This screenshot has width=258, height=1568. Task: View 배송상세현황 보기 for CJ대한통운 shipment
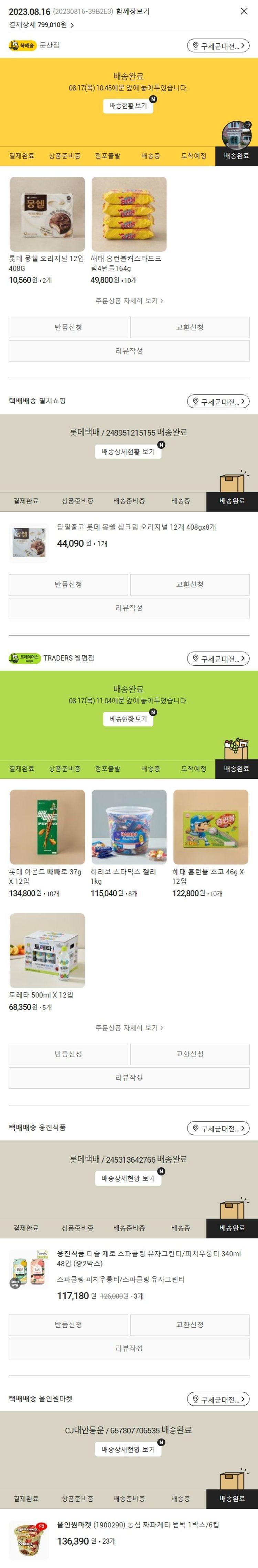[x=128, y=1449]
